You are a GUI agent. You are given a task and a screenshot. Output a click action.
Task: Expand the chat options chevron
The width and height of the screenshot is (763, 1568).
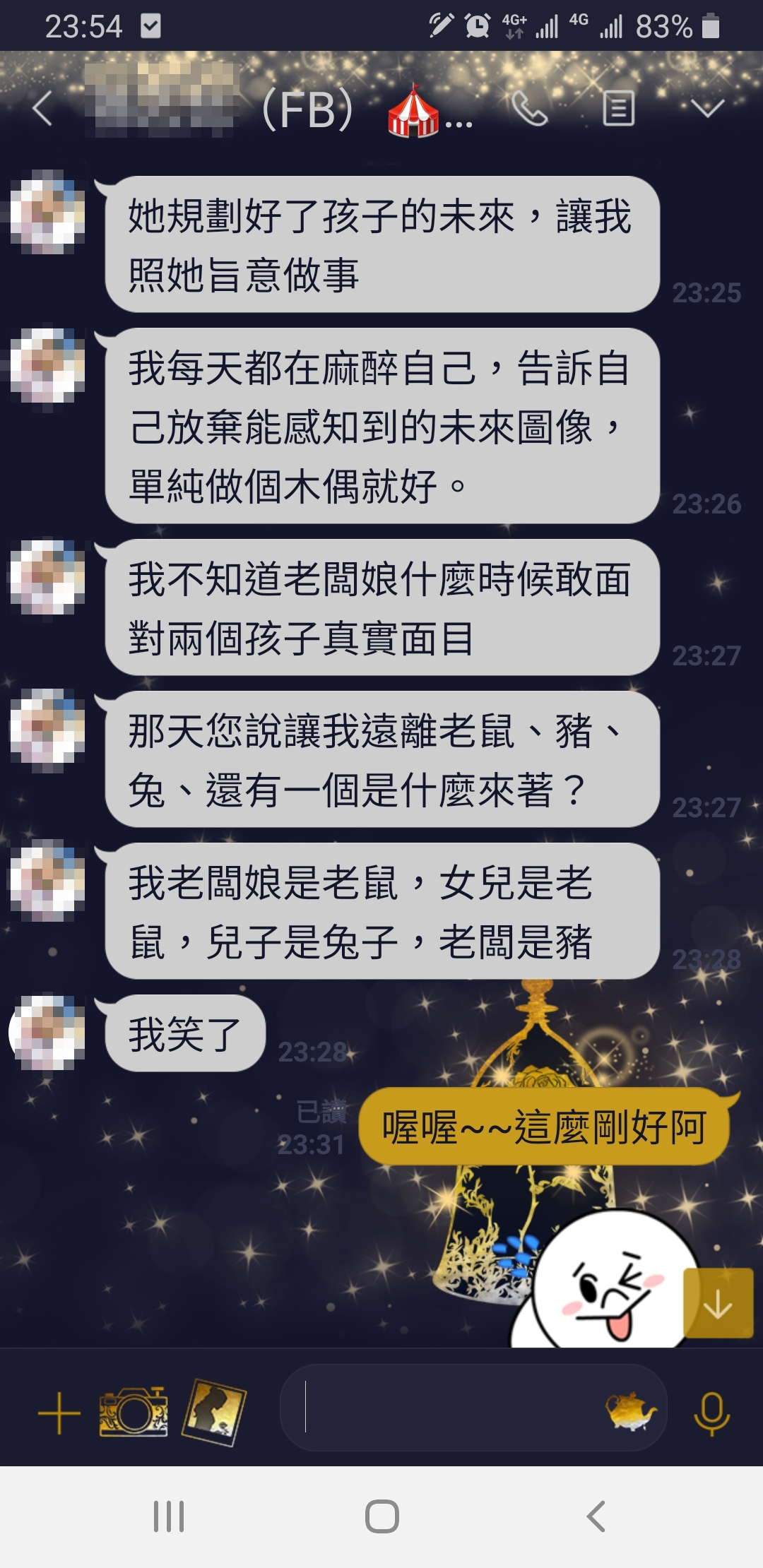point(707,108)
